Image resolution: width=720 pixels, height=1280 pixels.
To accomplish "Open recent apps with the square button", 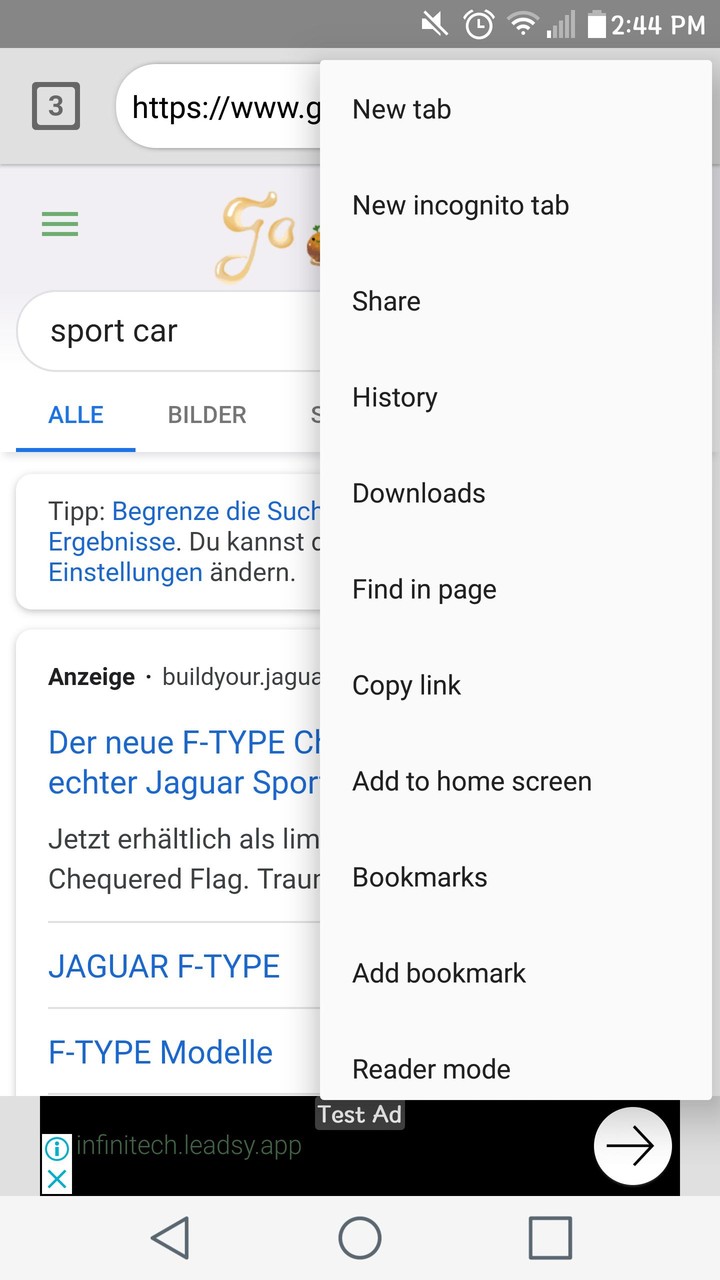I will [548, 1237].
